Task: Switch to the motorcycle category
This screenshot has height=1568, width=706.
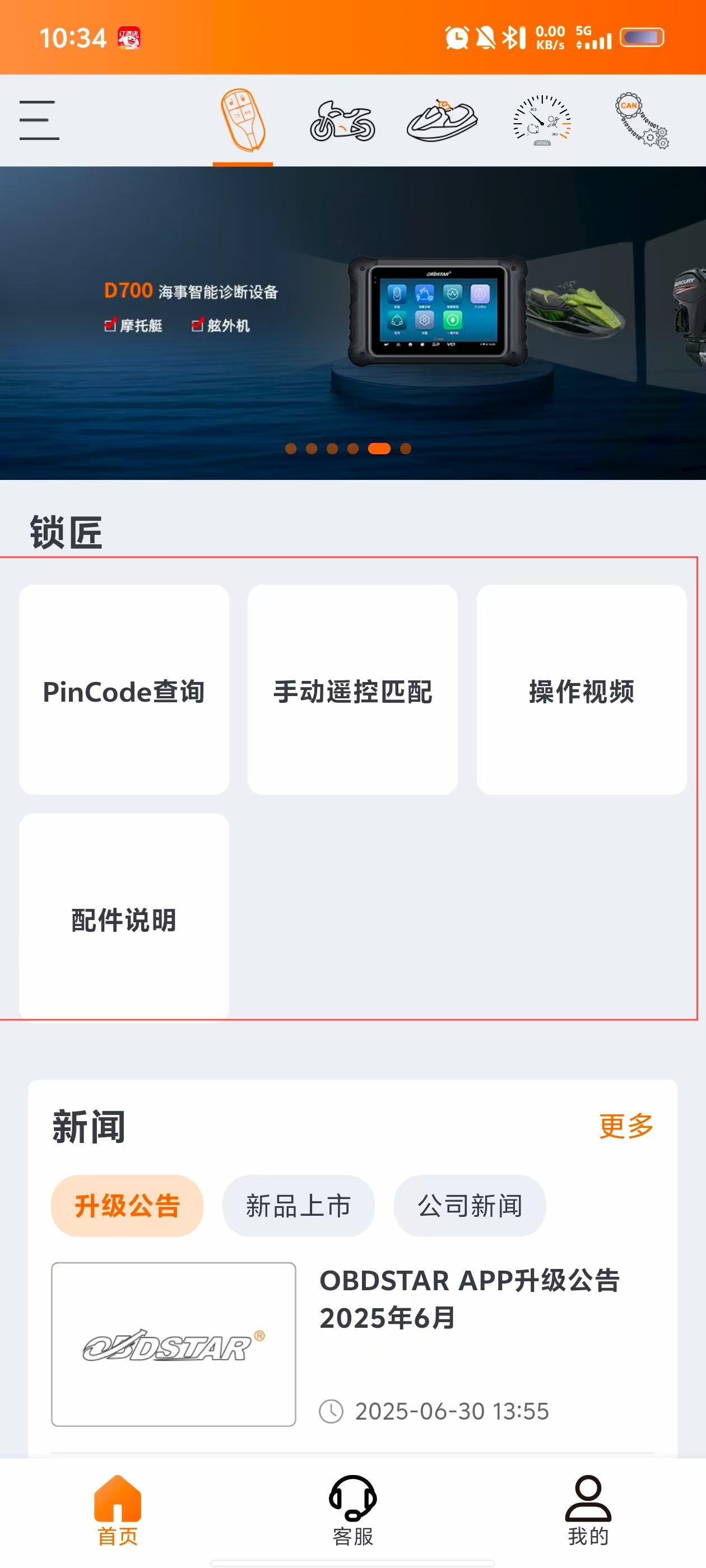Action: (x=342, y=120)
